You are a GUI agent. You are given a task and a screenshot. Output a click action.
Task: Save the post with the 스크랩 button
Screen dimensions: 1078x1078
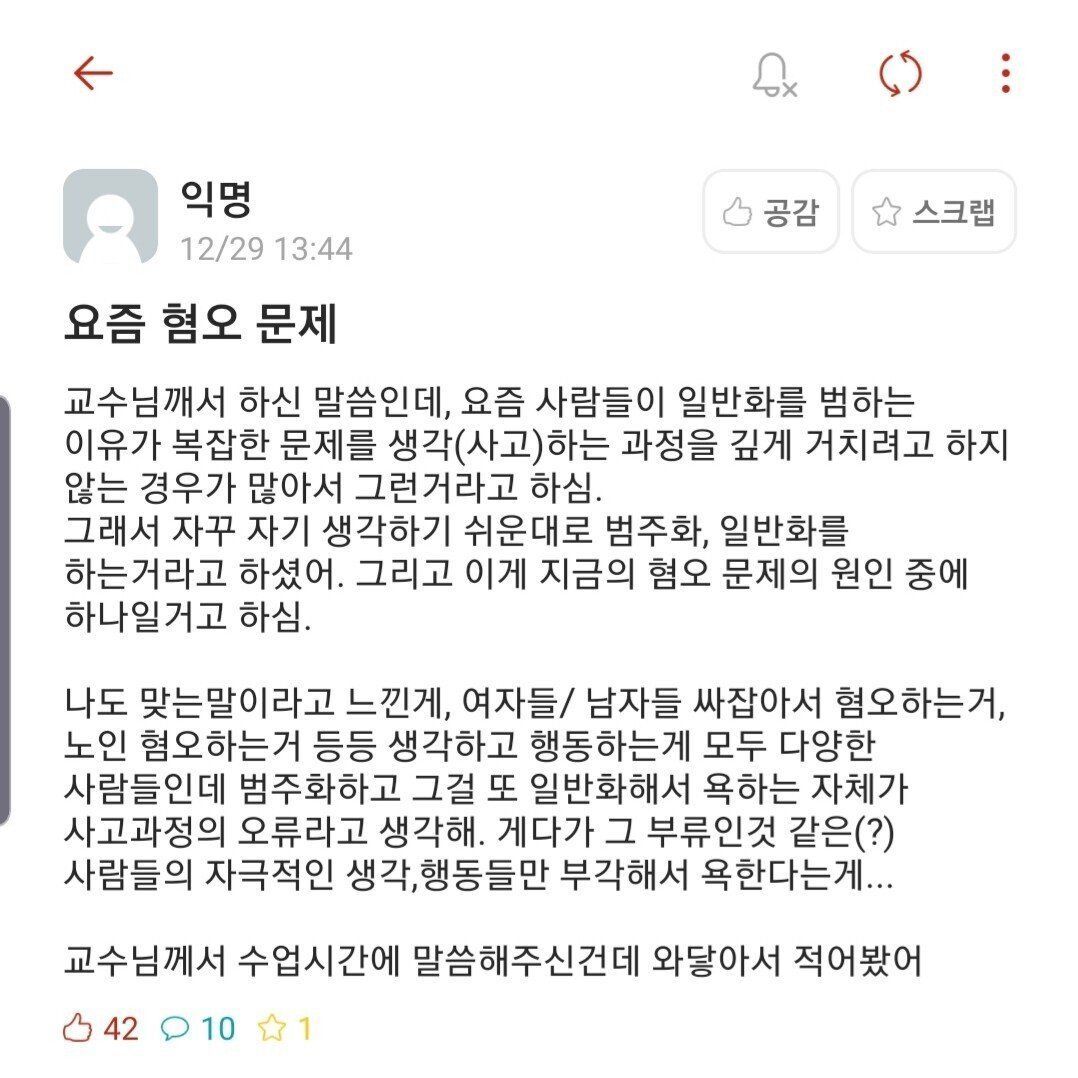pyautogui.click(x=933, y=212)
